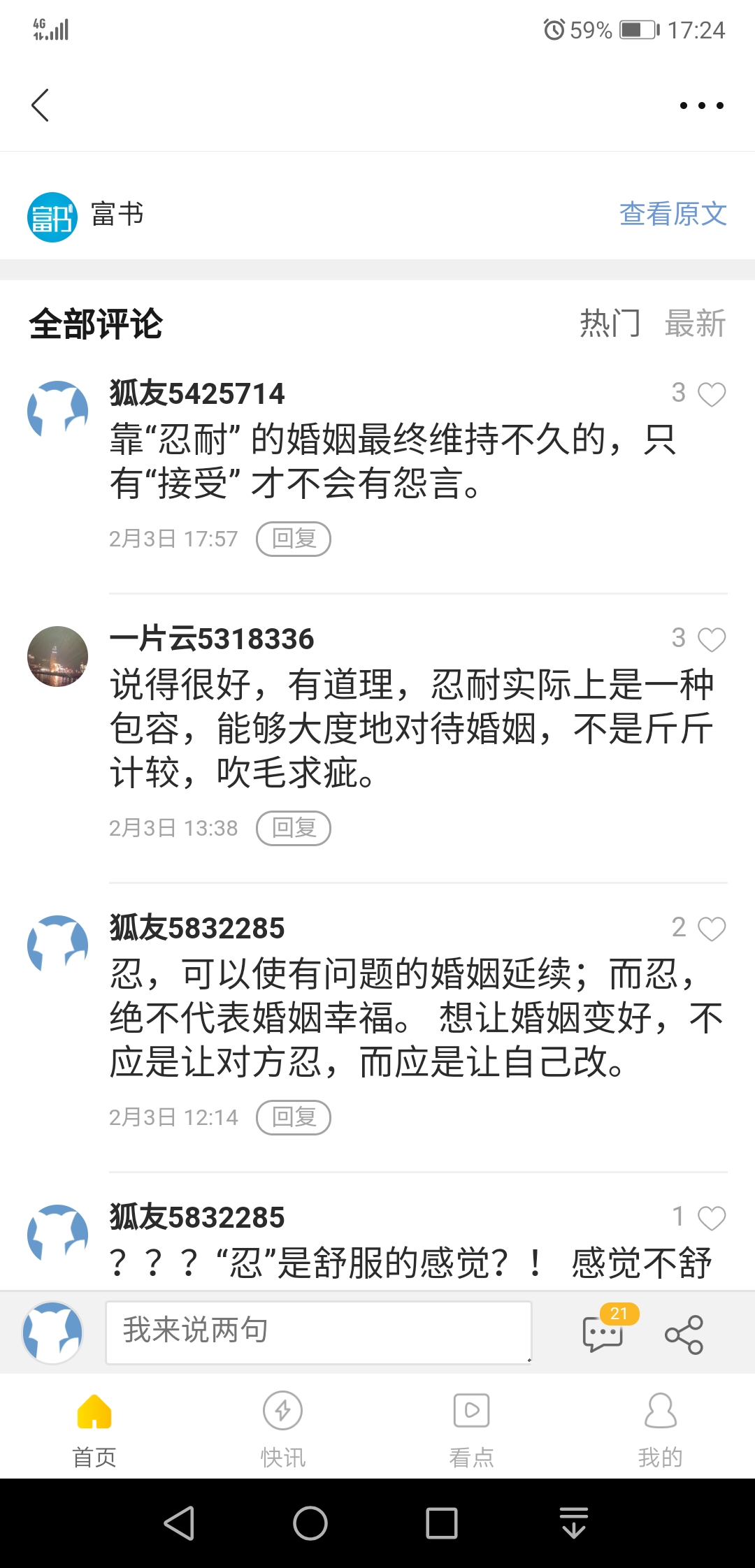Tap the 富书 account logo avatar
The width and height of the screenshot is (755, 1568).
pos(53,214)
